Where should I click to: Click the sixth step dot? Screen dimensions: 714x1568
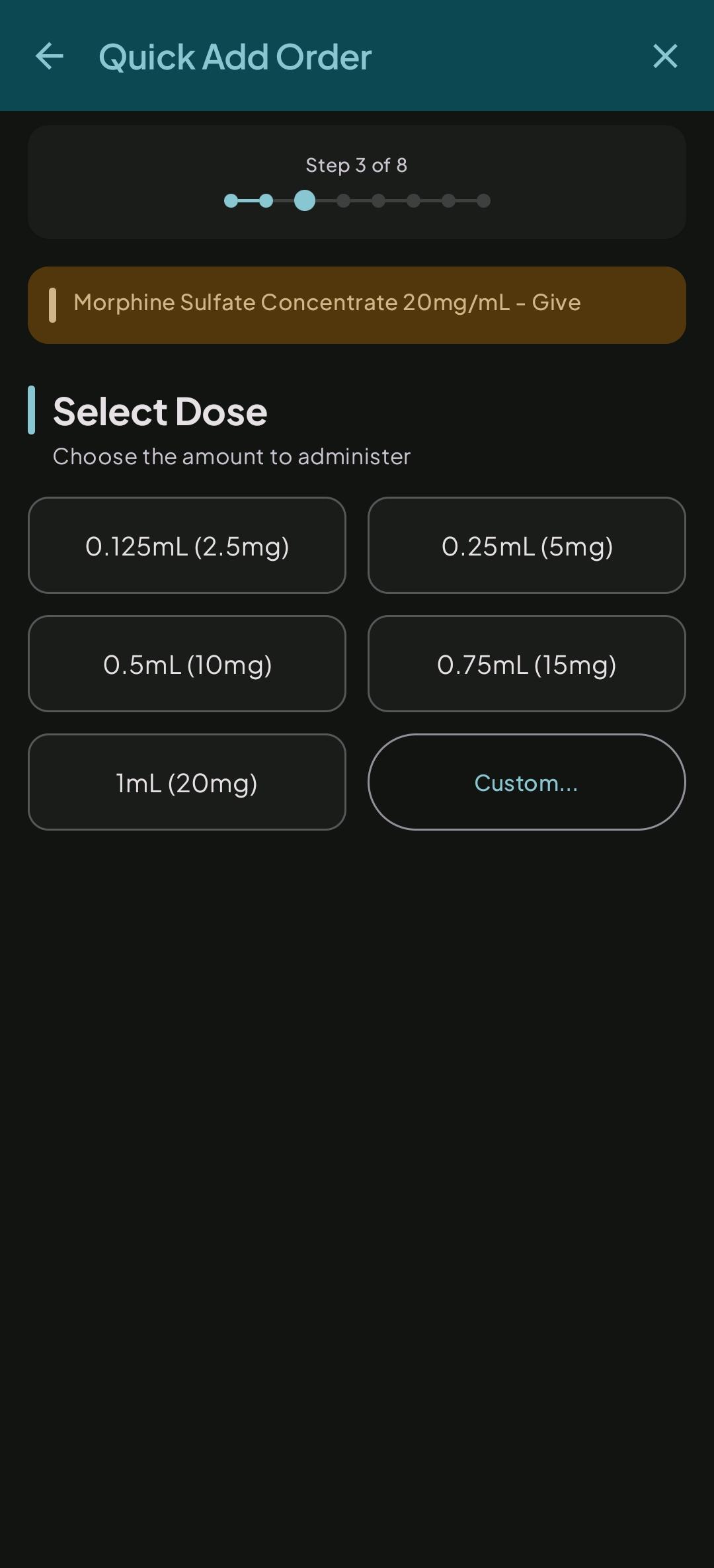[x=413, y=201]
